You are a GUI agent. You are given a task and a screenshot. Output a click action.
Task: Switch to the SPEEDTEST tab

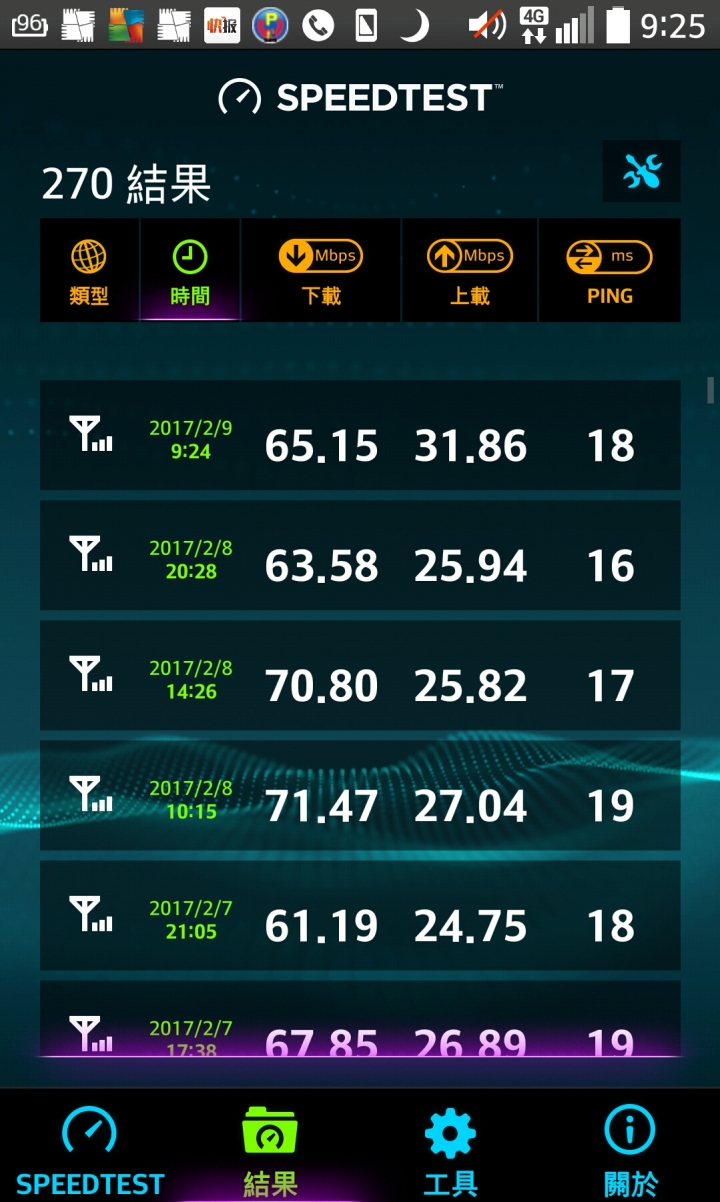pyautogui.click(x=90, y=1146)
